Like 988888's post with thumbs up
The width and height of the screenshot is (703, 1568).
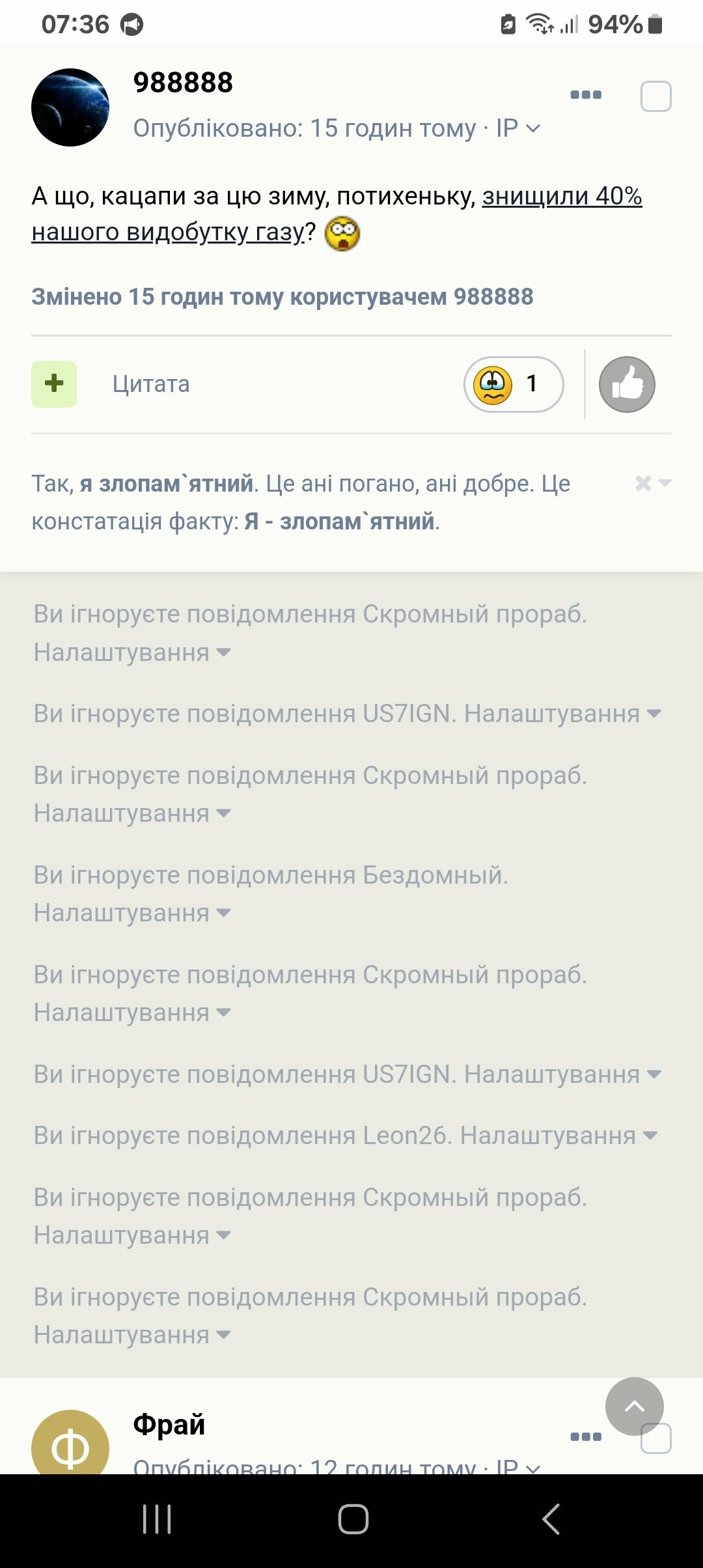click(627, 384)
